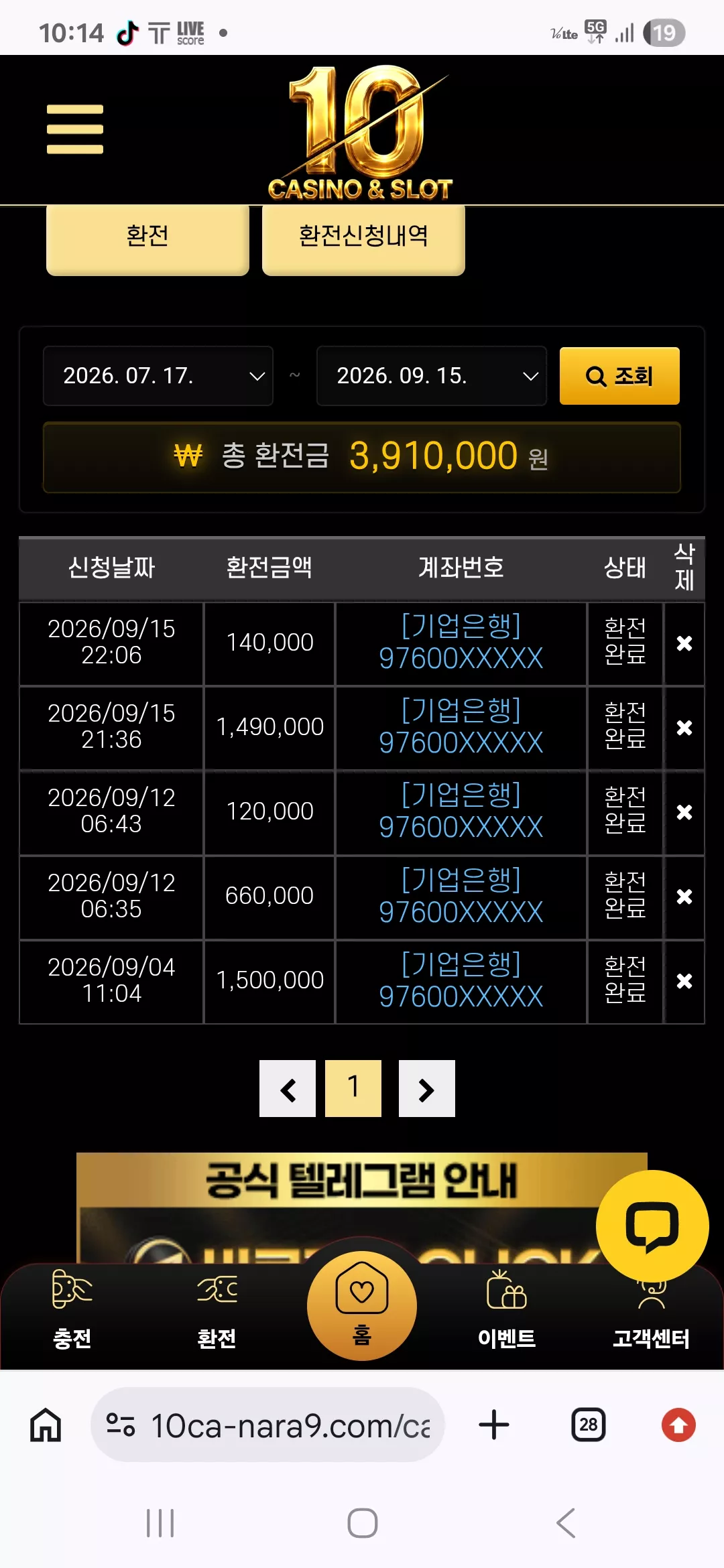Select page 1 in pagination
Screen dimensions: 724x1568
pos(353,1089)
